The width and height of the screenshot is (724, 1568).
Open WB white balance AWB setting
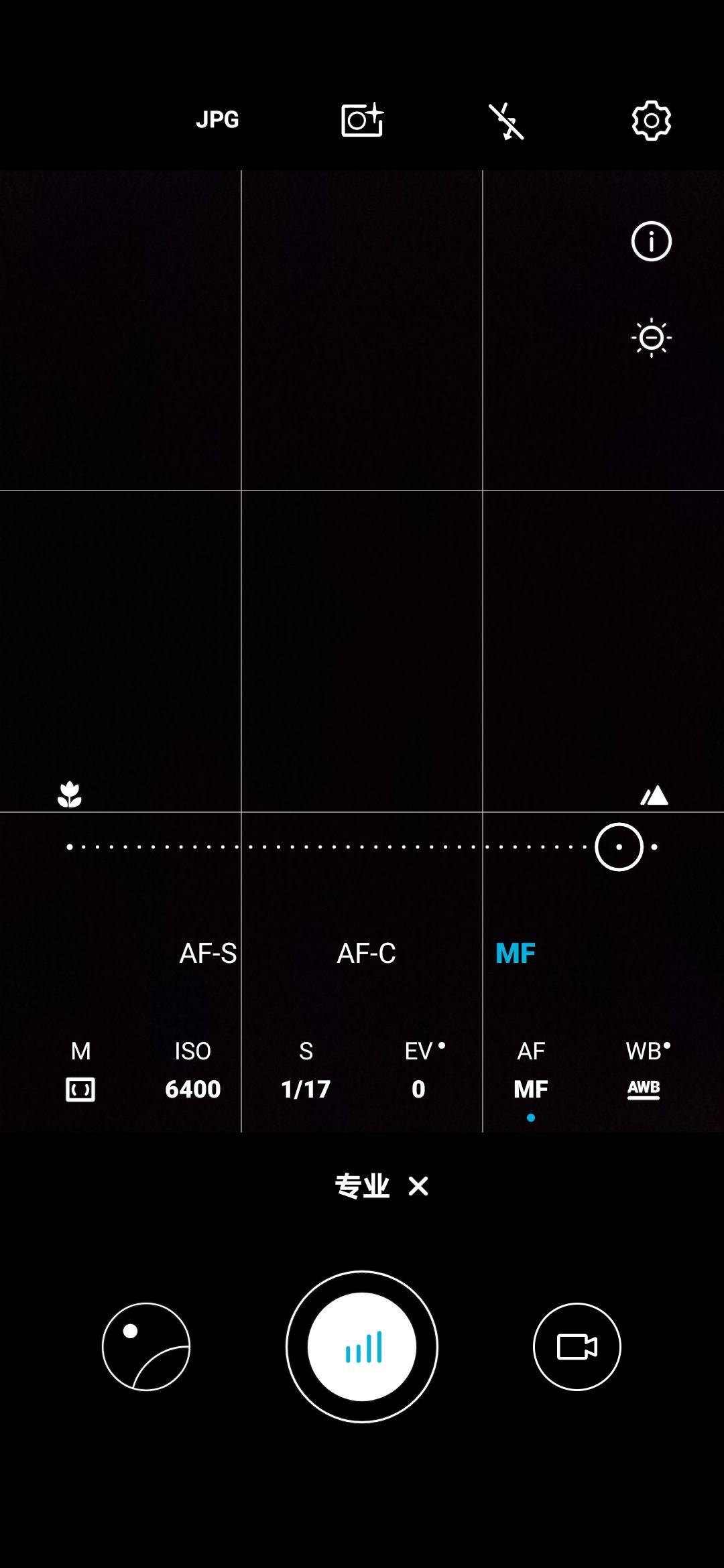pyautogui.click(x=645, y=1071)
